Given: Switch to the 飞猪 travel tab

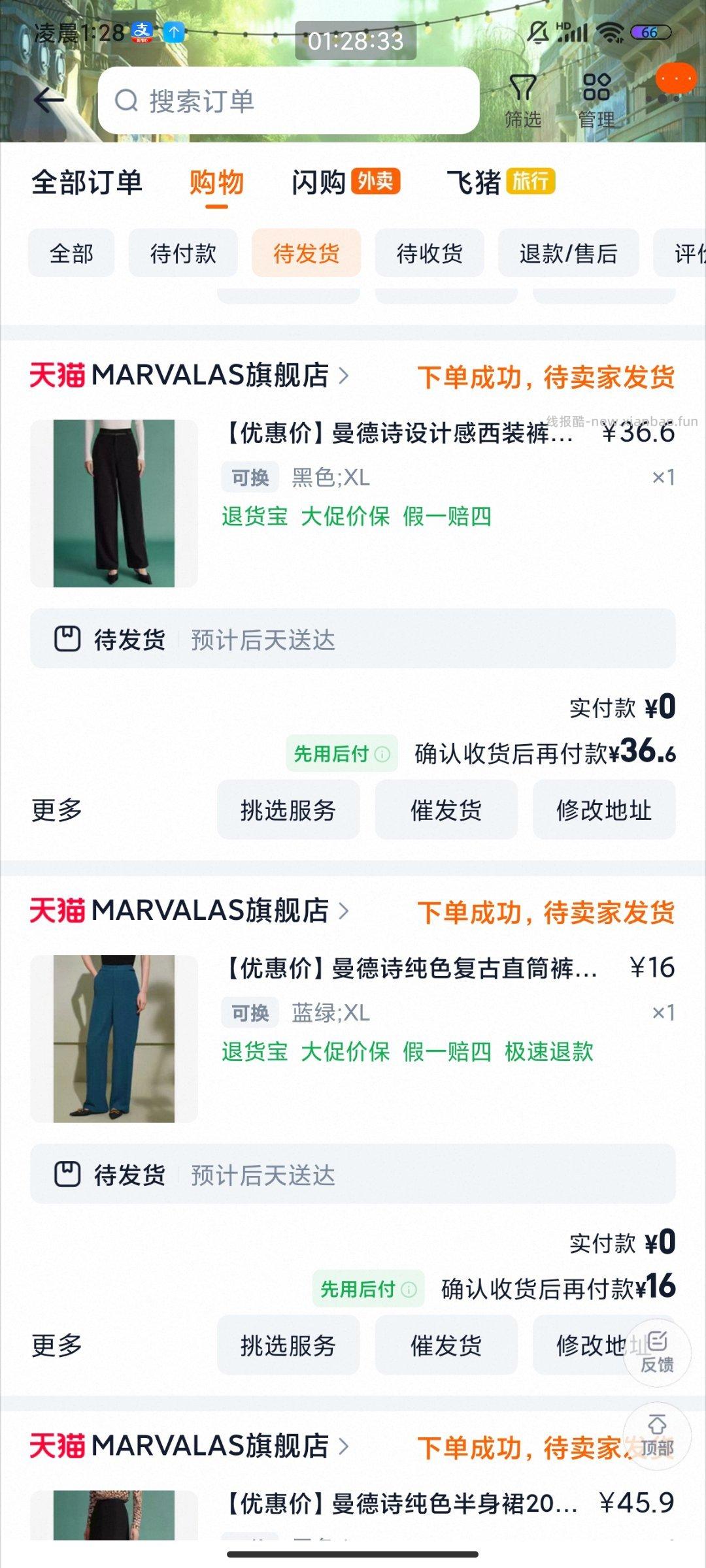Looking at the screenshot, I should 476,183.
